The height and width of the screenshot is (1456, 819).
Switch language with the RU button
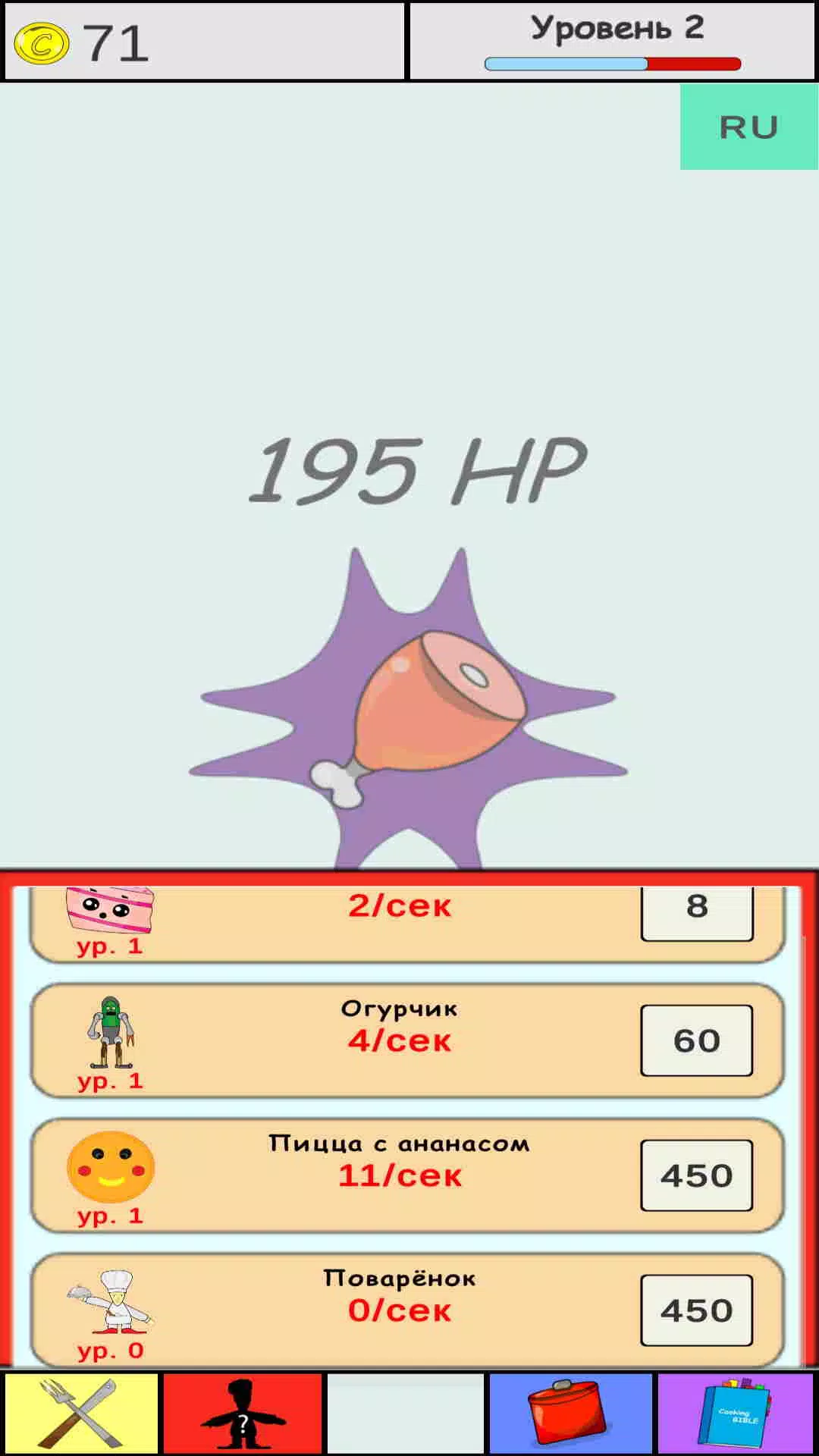click(x=748, y=127)
